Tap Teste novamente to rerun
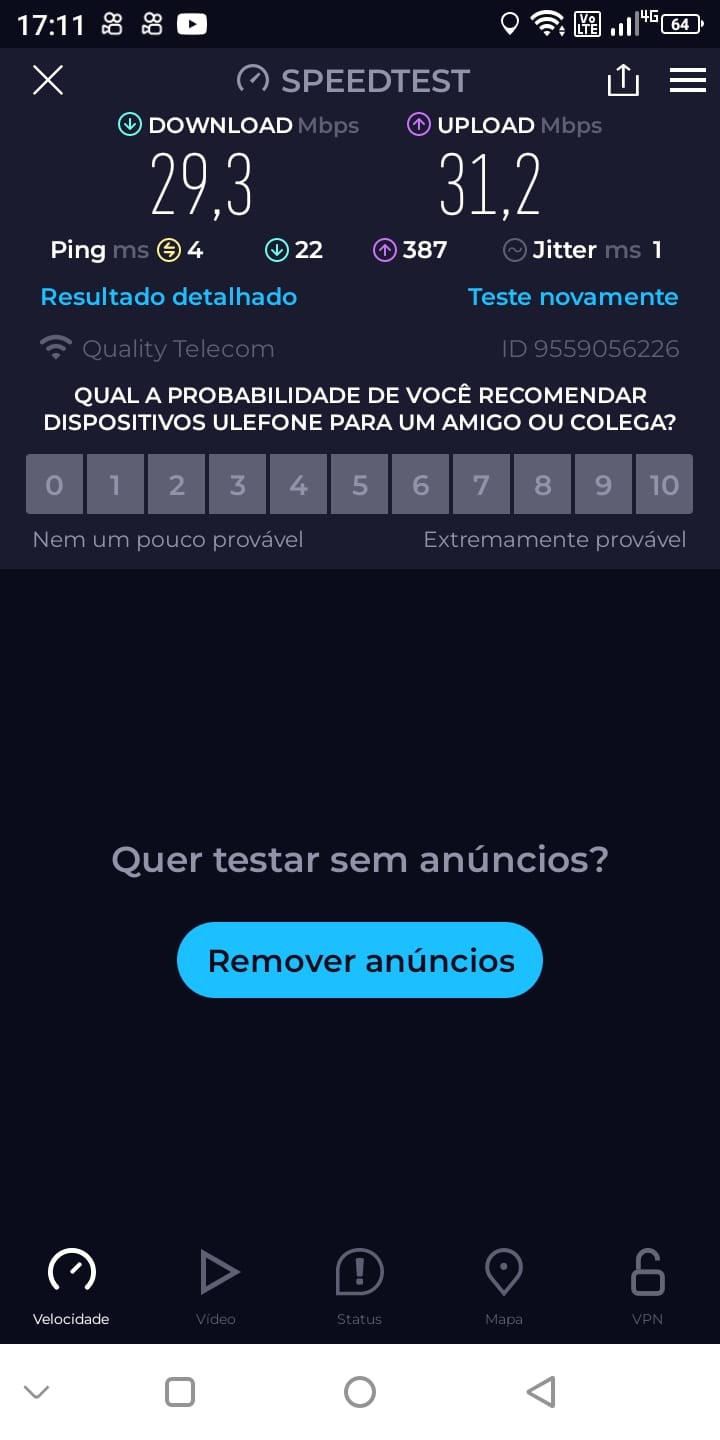 click(573, 297)
